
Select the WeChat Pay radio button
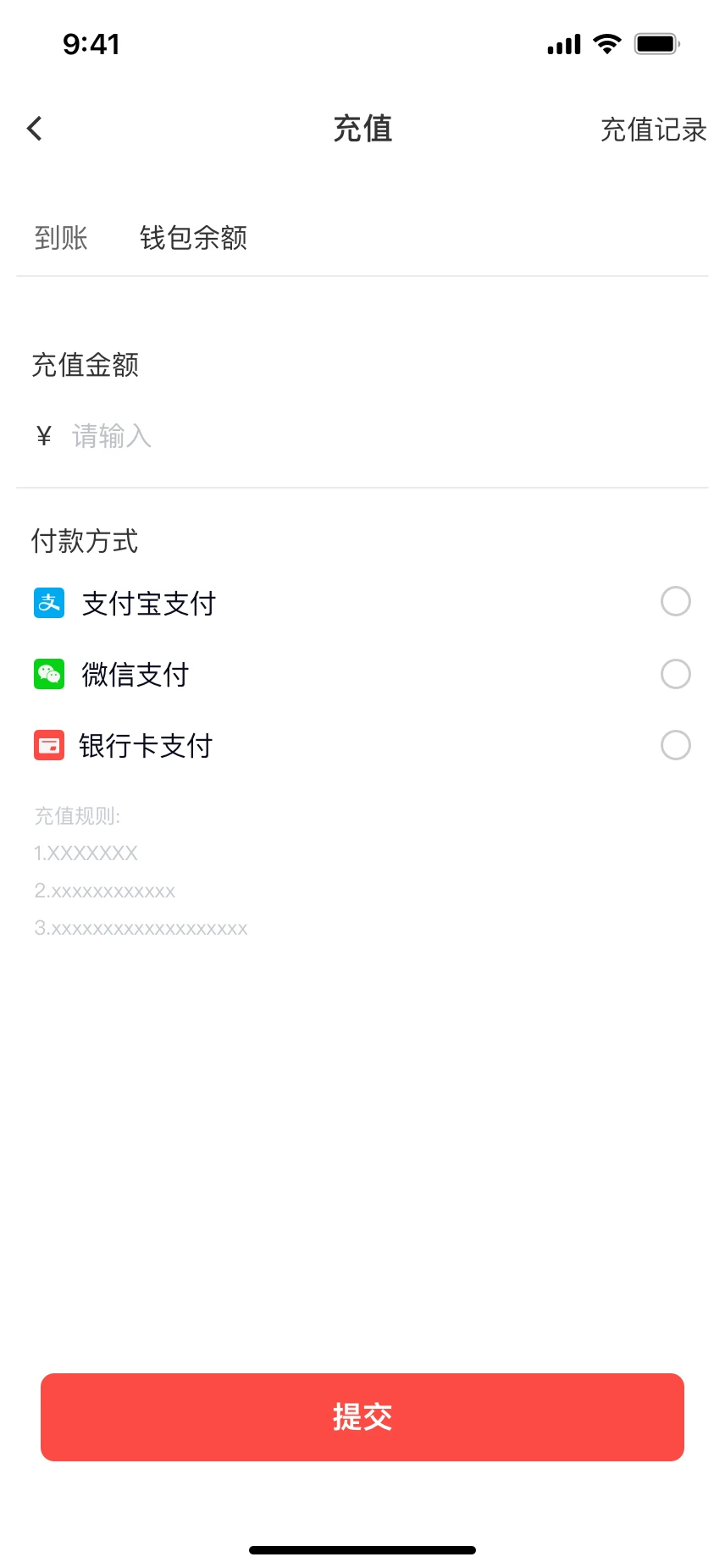pos(675,674)
